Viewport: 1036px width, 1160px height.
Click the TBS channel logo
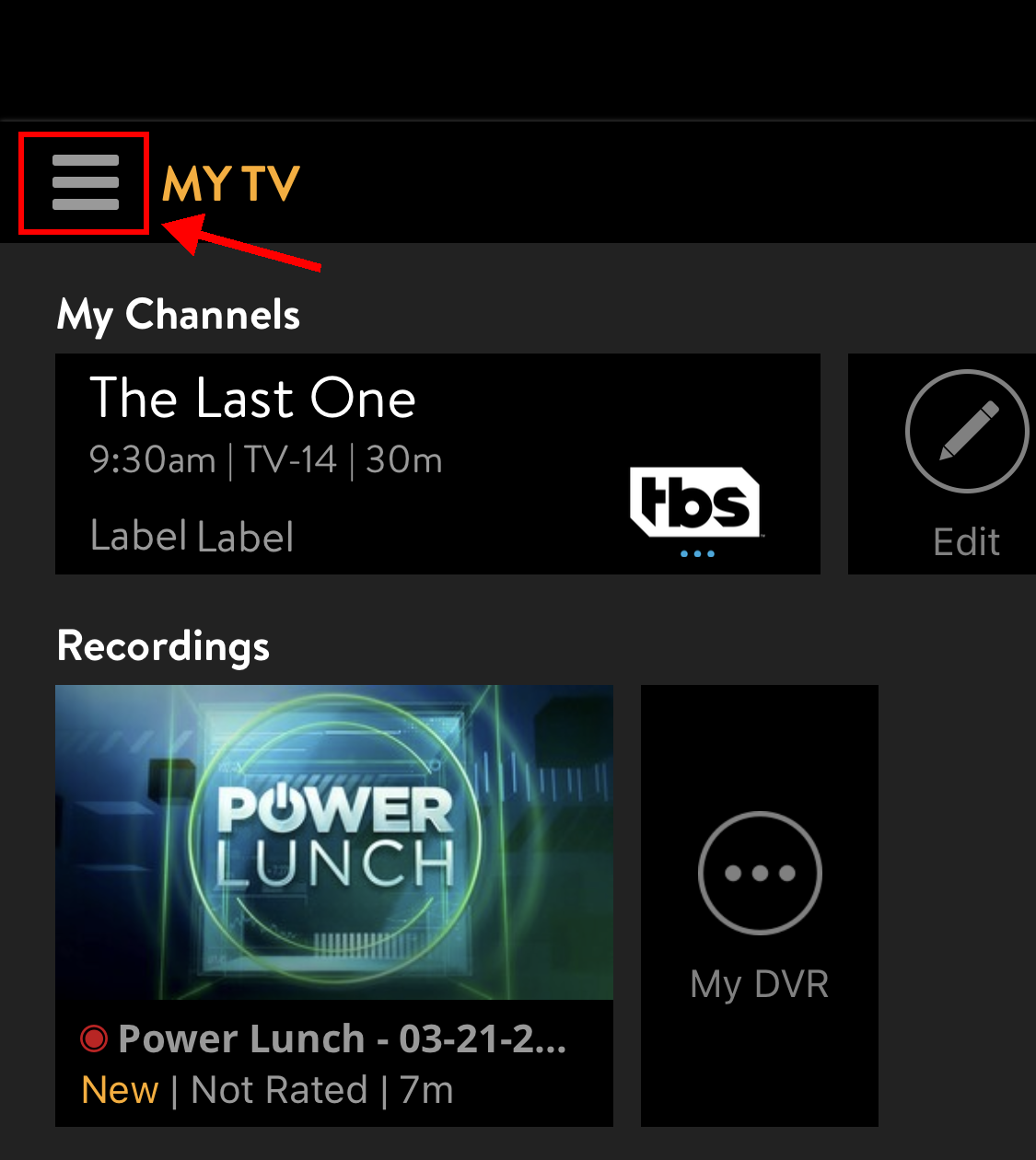point(697,502)
